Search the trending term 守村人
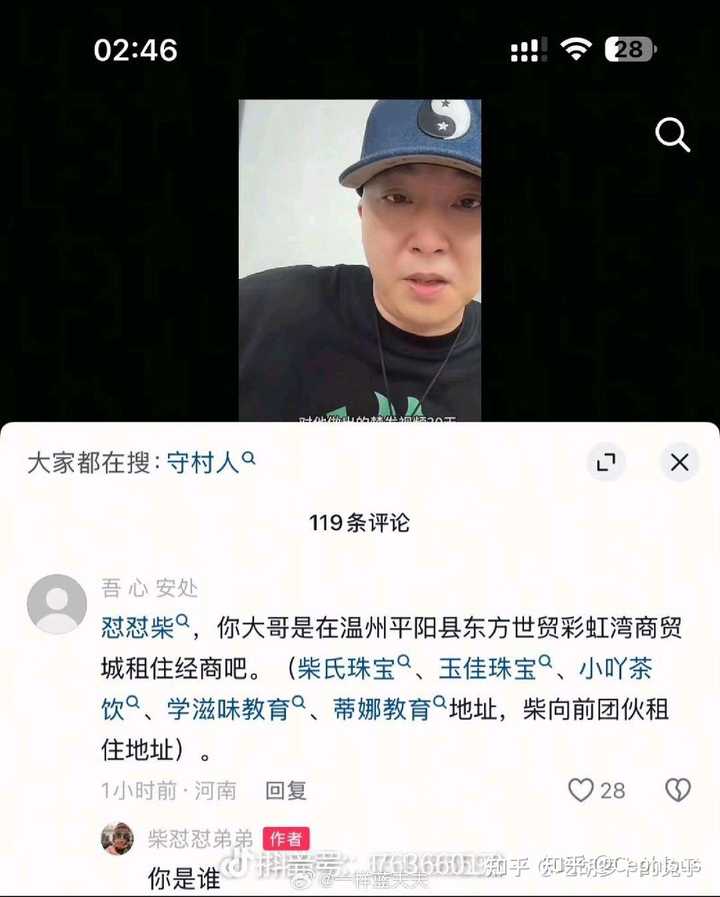Viewport: 720px width, 897px height. point(210,463)
